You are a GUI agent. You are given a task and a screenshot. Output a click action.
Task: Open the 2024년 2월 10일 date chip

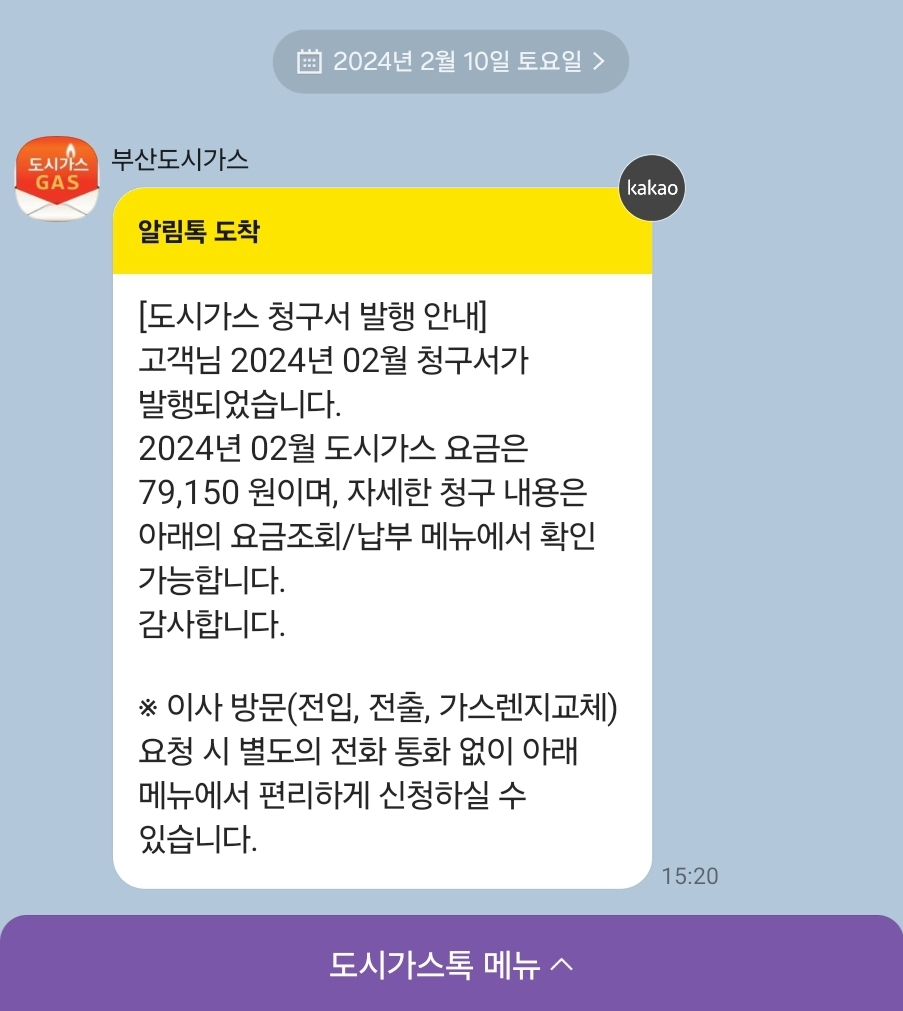point(451,61)
